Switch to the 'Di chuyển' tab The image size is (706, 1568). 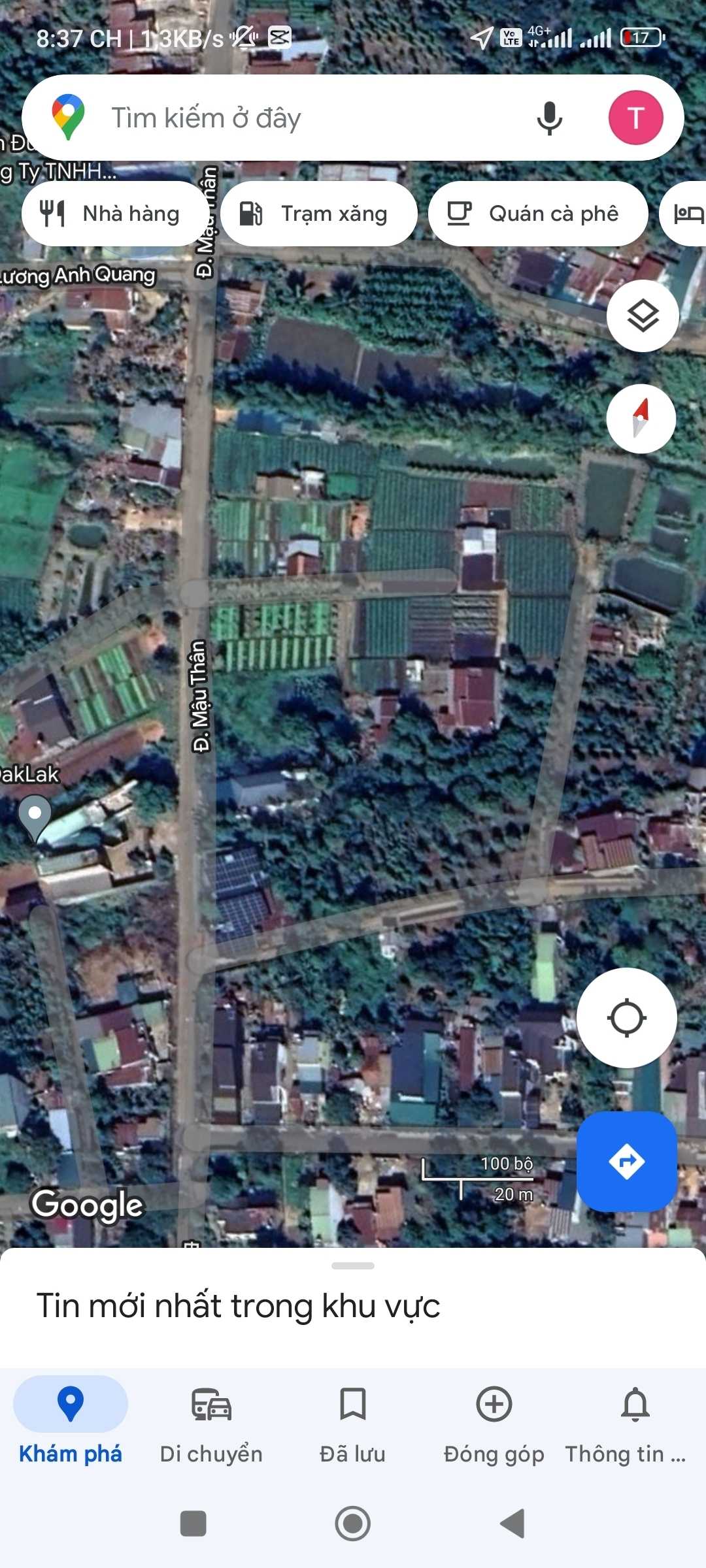click(211, 1424)
